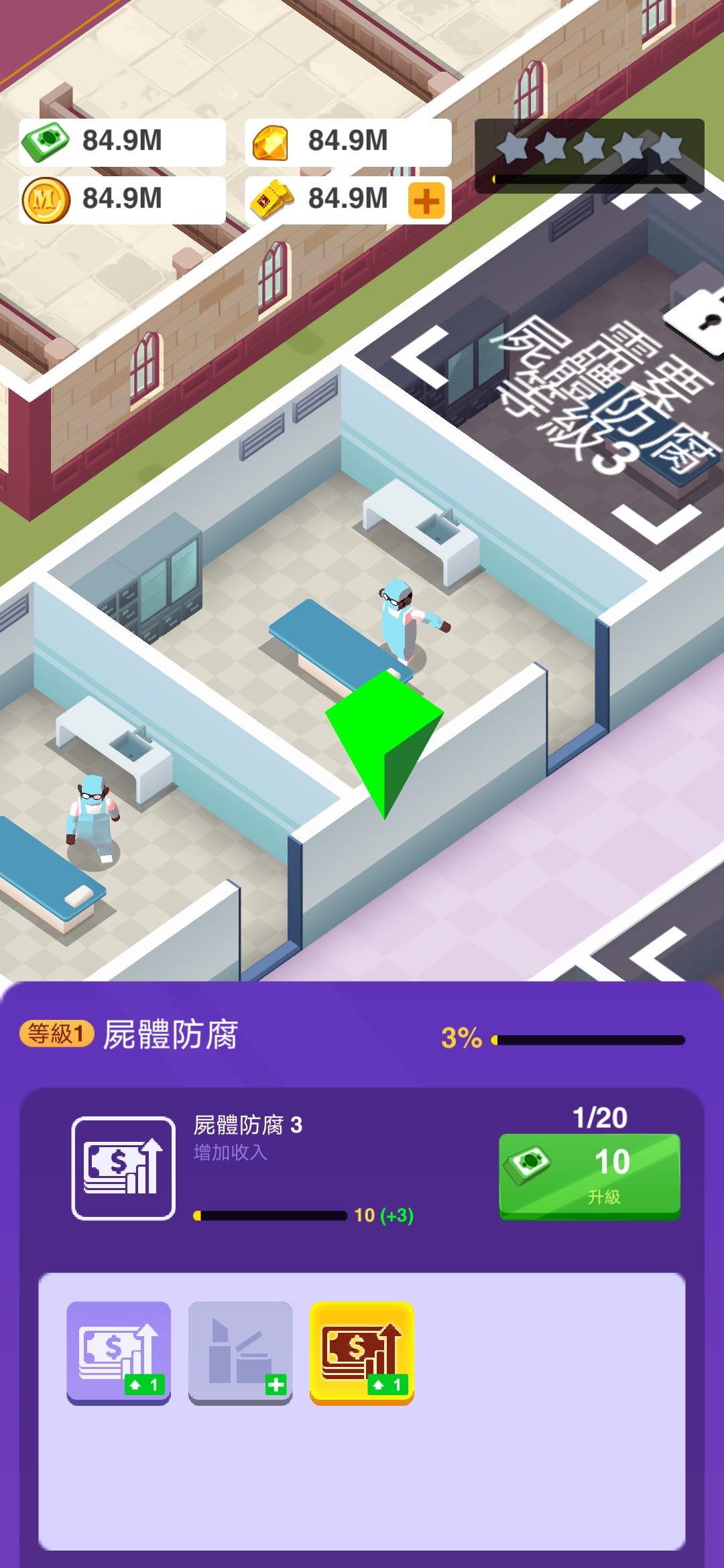Select the purple cash upgrade with +1 badge
The height and width of the screenshot is (1568, 724).
click(x=118, y=1354)
